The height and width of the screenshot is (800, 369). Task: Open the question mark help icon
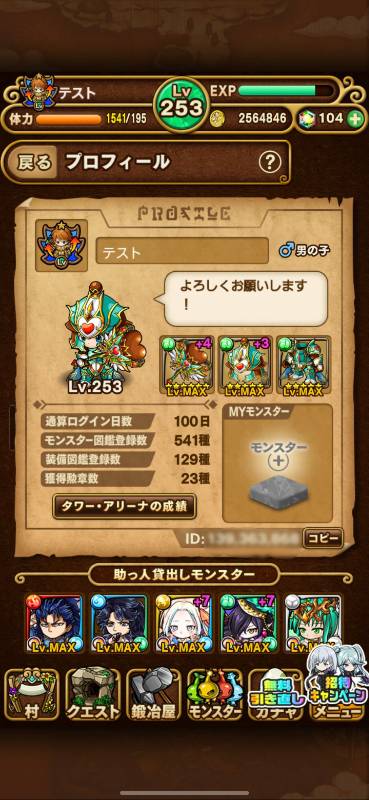coord(270,162)
